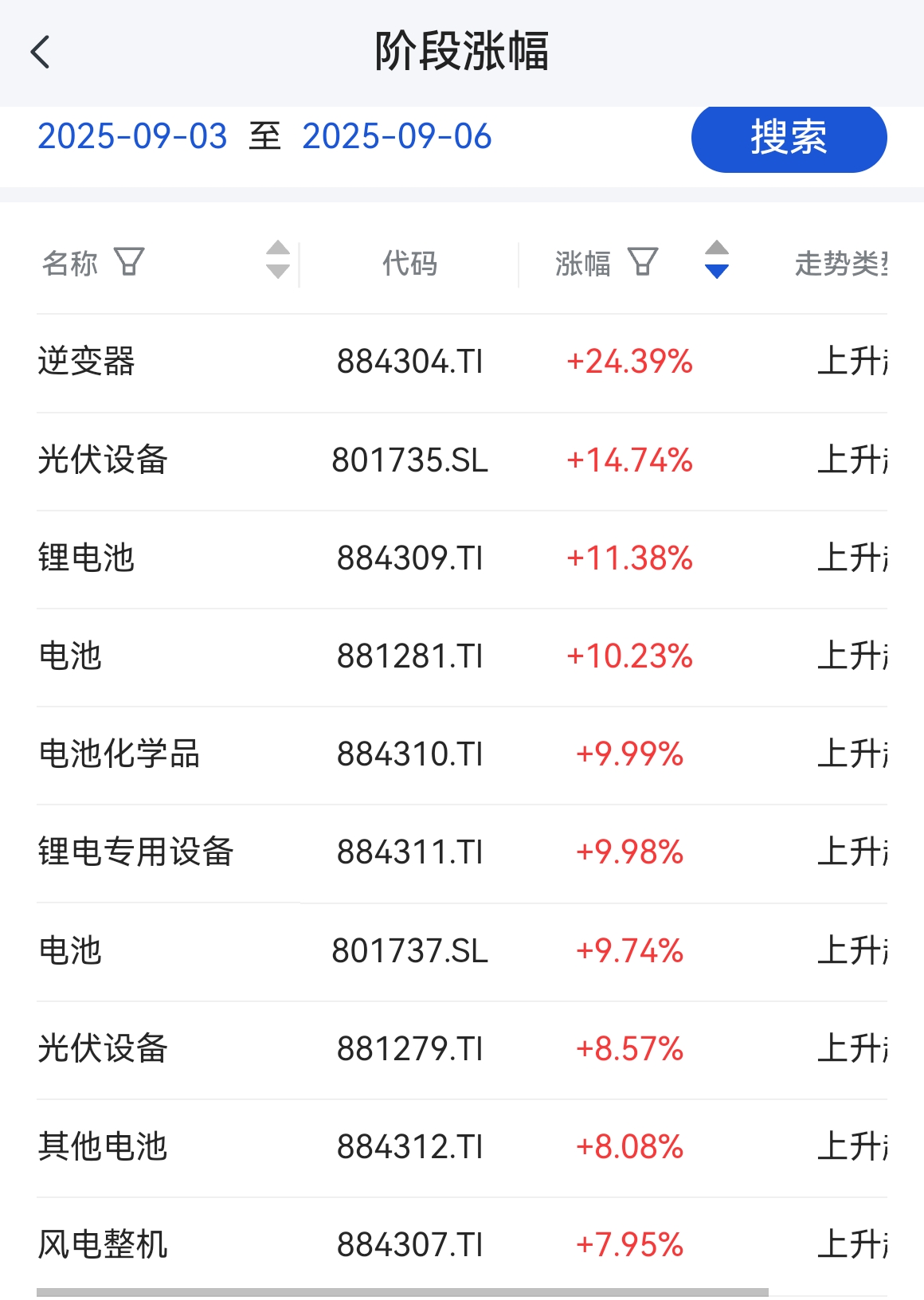Screen dimensions: 924x1300
Task: Tap the gain value +7.95% for 风电整机
Action: [629, 1243]
